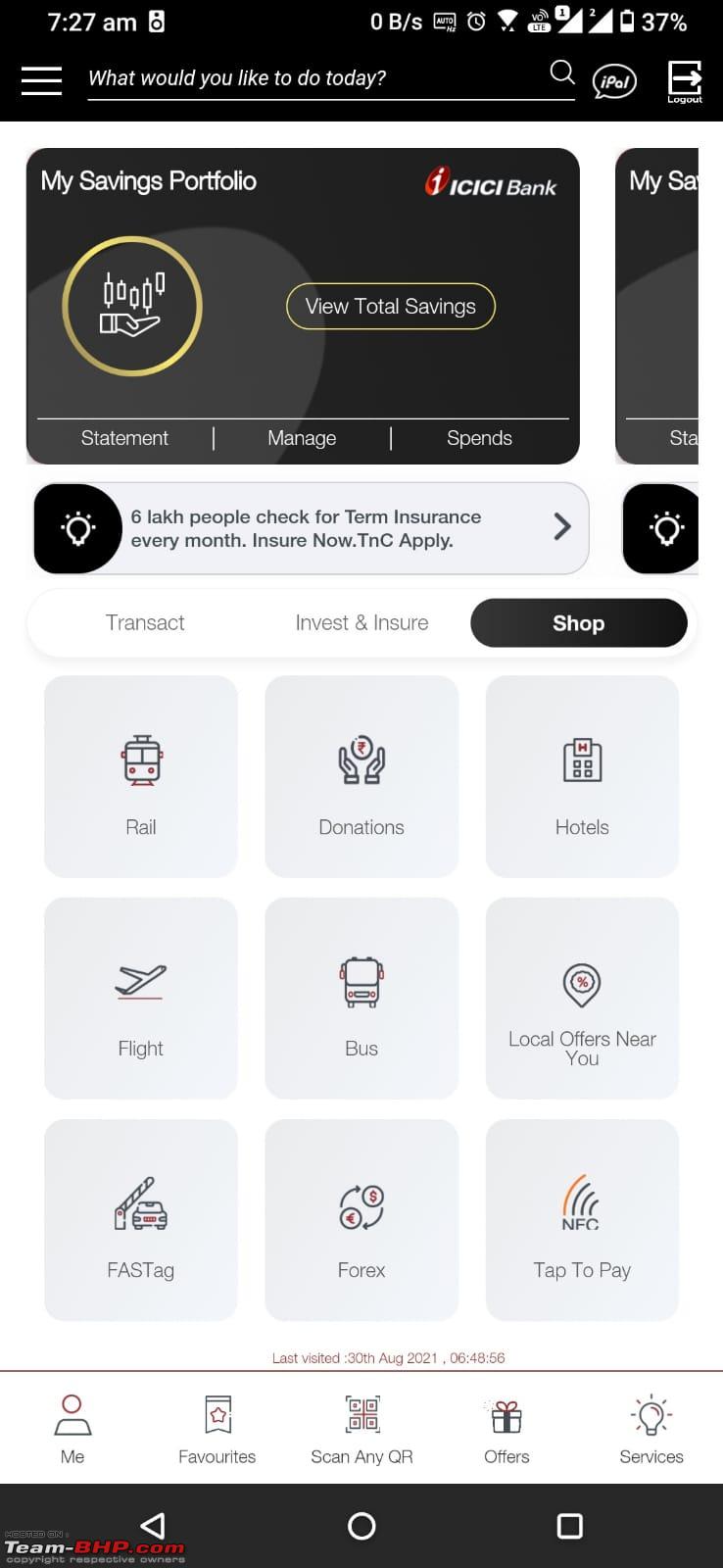Image resolution: width=723 pixels, height=1568 pixels.
Task: Open Spends in savings portfolio card
Action: coord(479,438)
